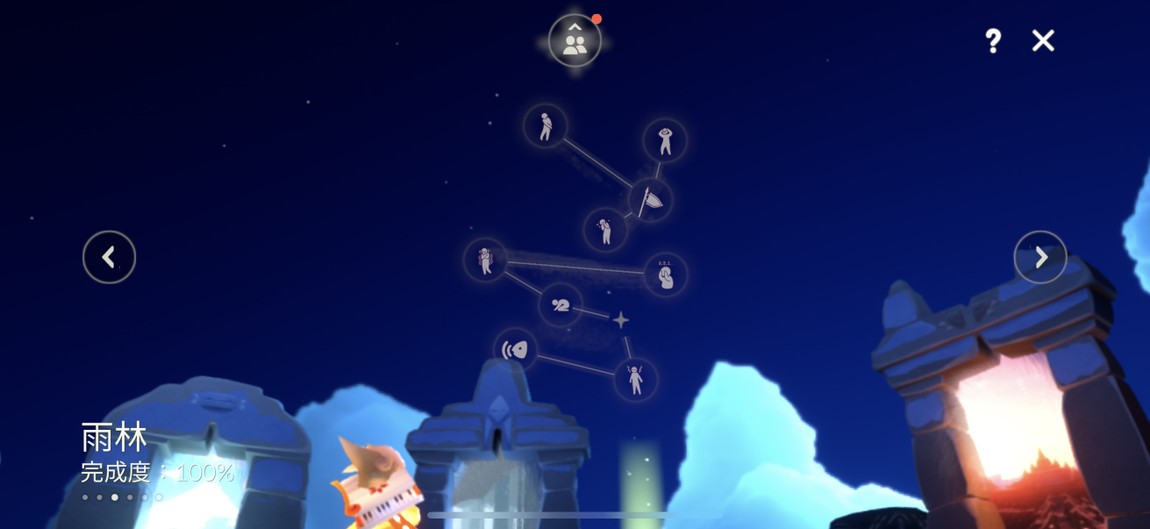Go to the previous realm constellation

[x=109, y=257]
